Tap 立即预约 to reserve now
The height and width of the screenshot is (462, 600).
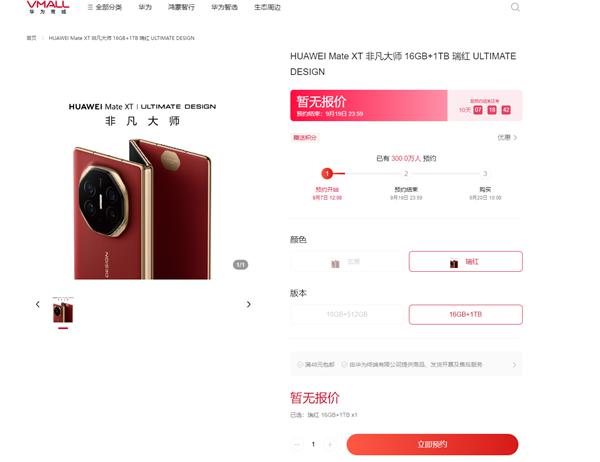pyautogui.click(x=432, y=444)
